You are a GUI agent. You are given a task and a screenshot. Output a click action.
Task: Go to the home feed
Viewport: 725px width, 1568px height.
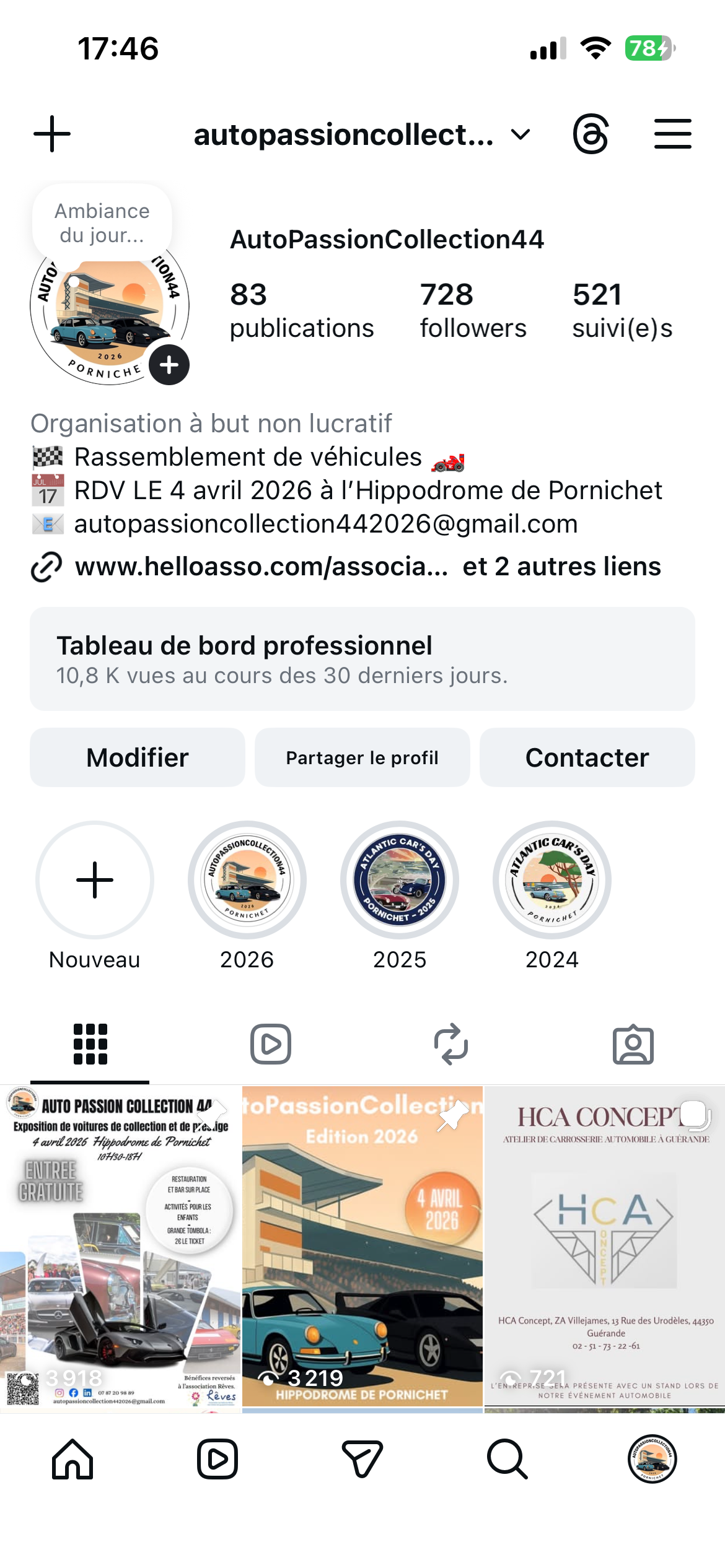[x=72, y=1459]
